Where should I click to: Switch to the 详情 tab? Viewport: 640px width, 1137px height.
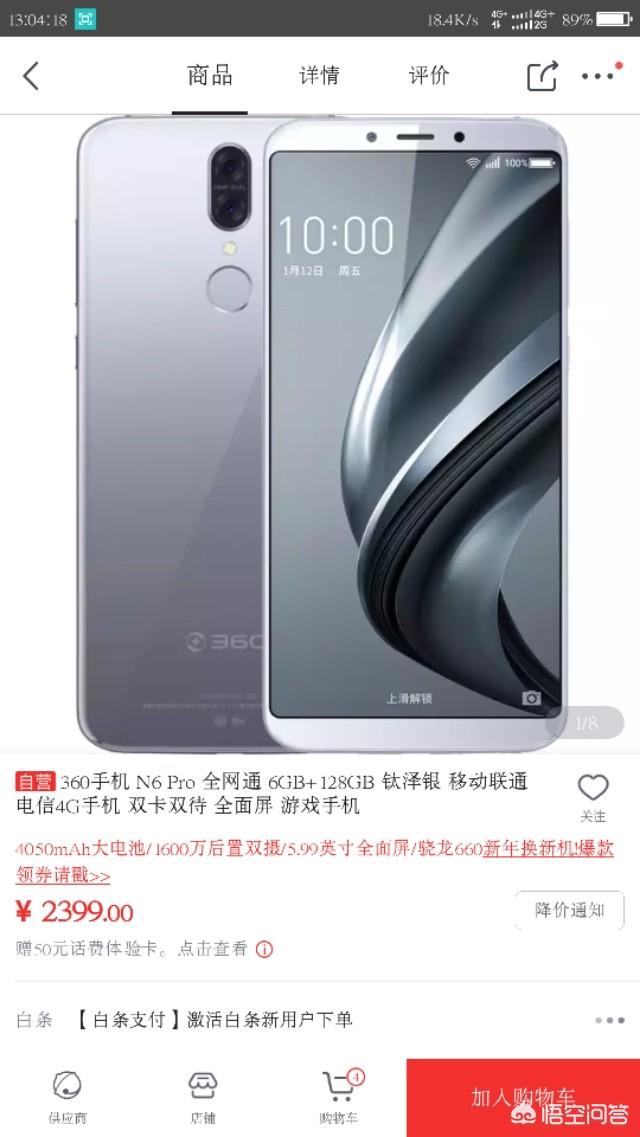(x=319, y=76)
